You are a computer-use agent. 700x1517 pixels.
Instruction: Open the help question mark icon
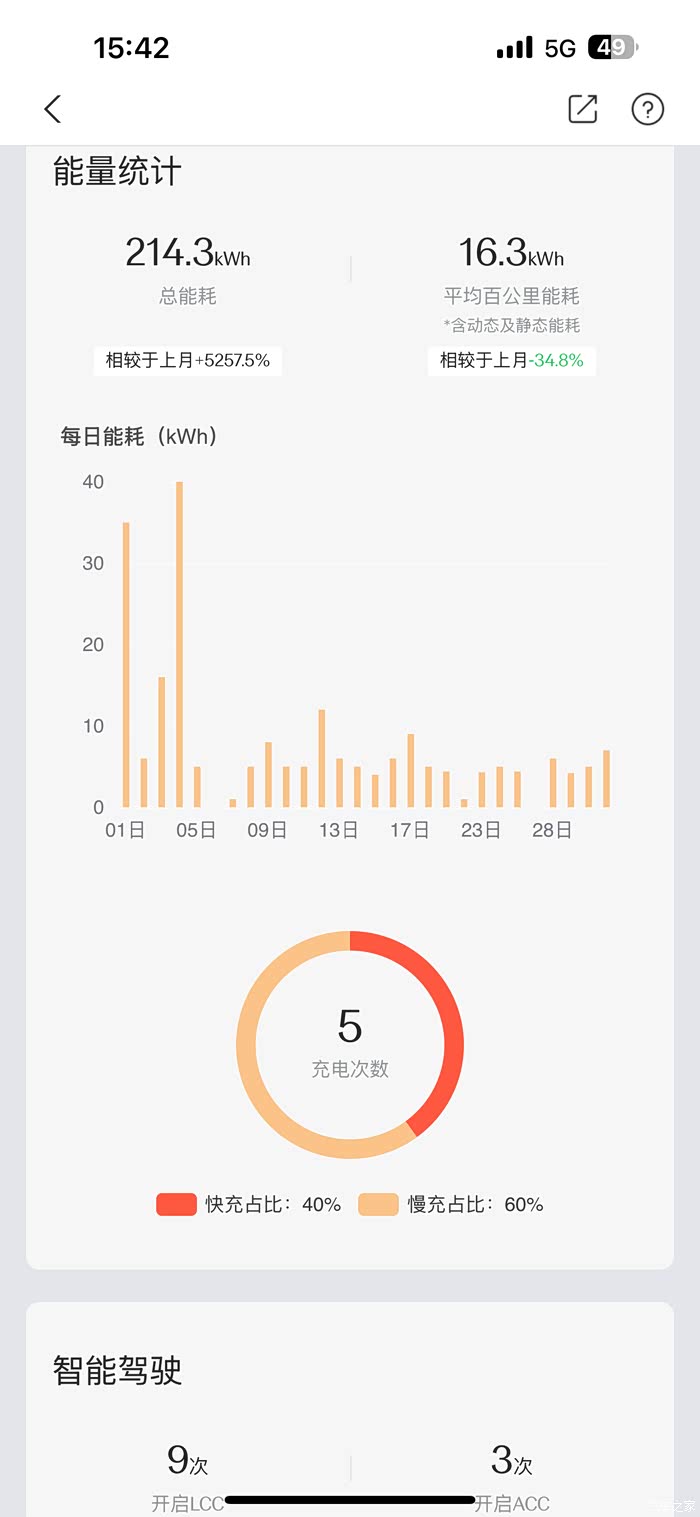point(647,109)
